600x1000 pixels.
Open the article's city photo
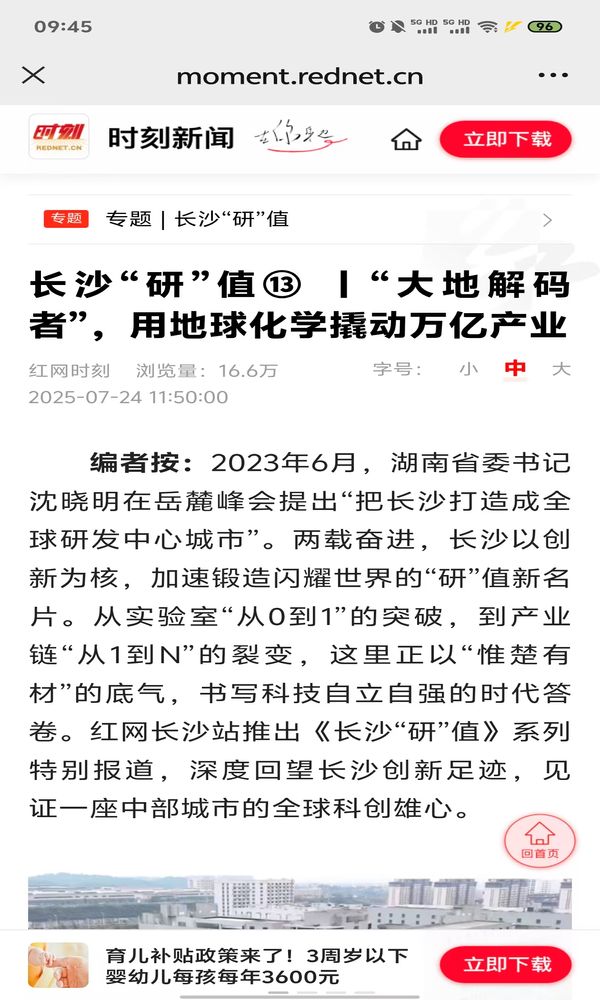(x=300, y=903)
